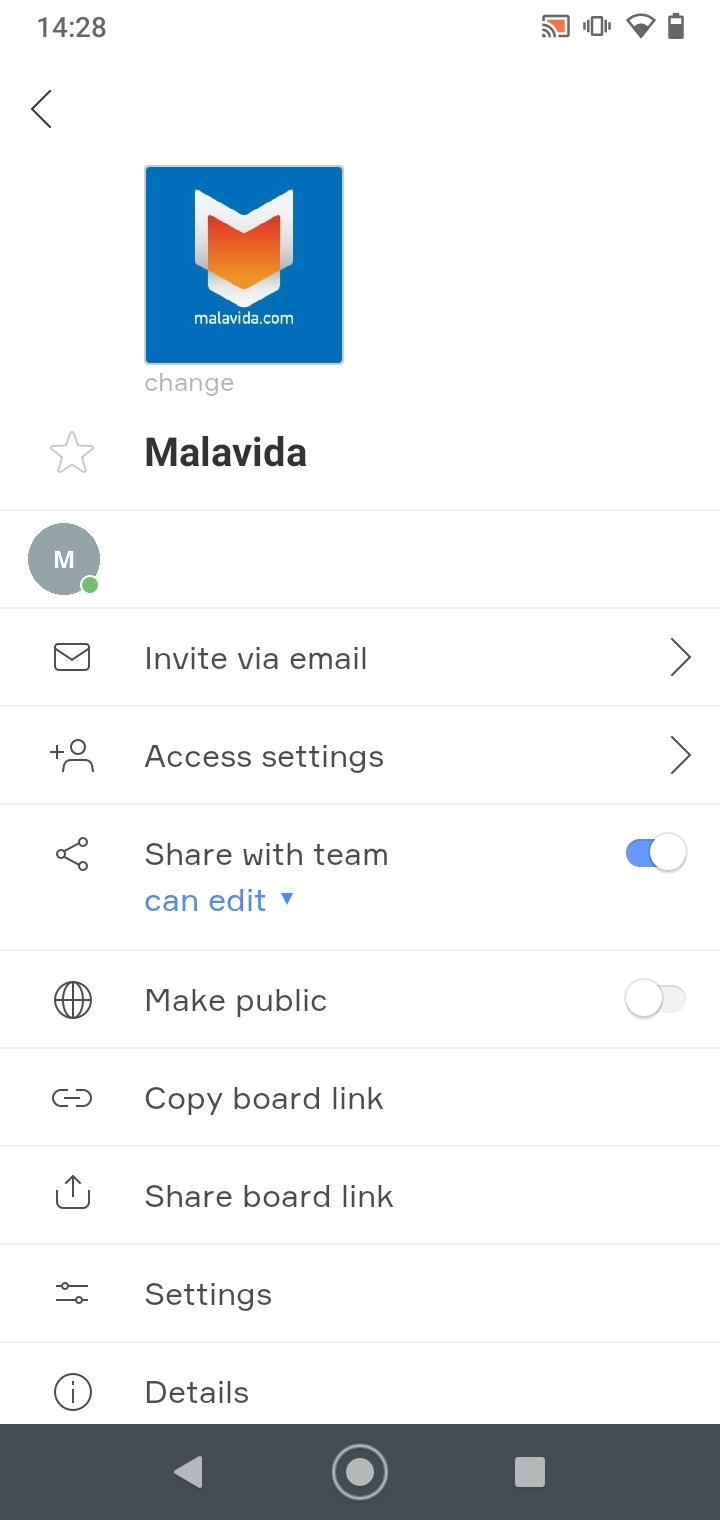Viewport: 720px width, 1520px height.
Task: Turn off the Share with team switch
Action: (656, 854)
